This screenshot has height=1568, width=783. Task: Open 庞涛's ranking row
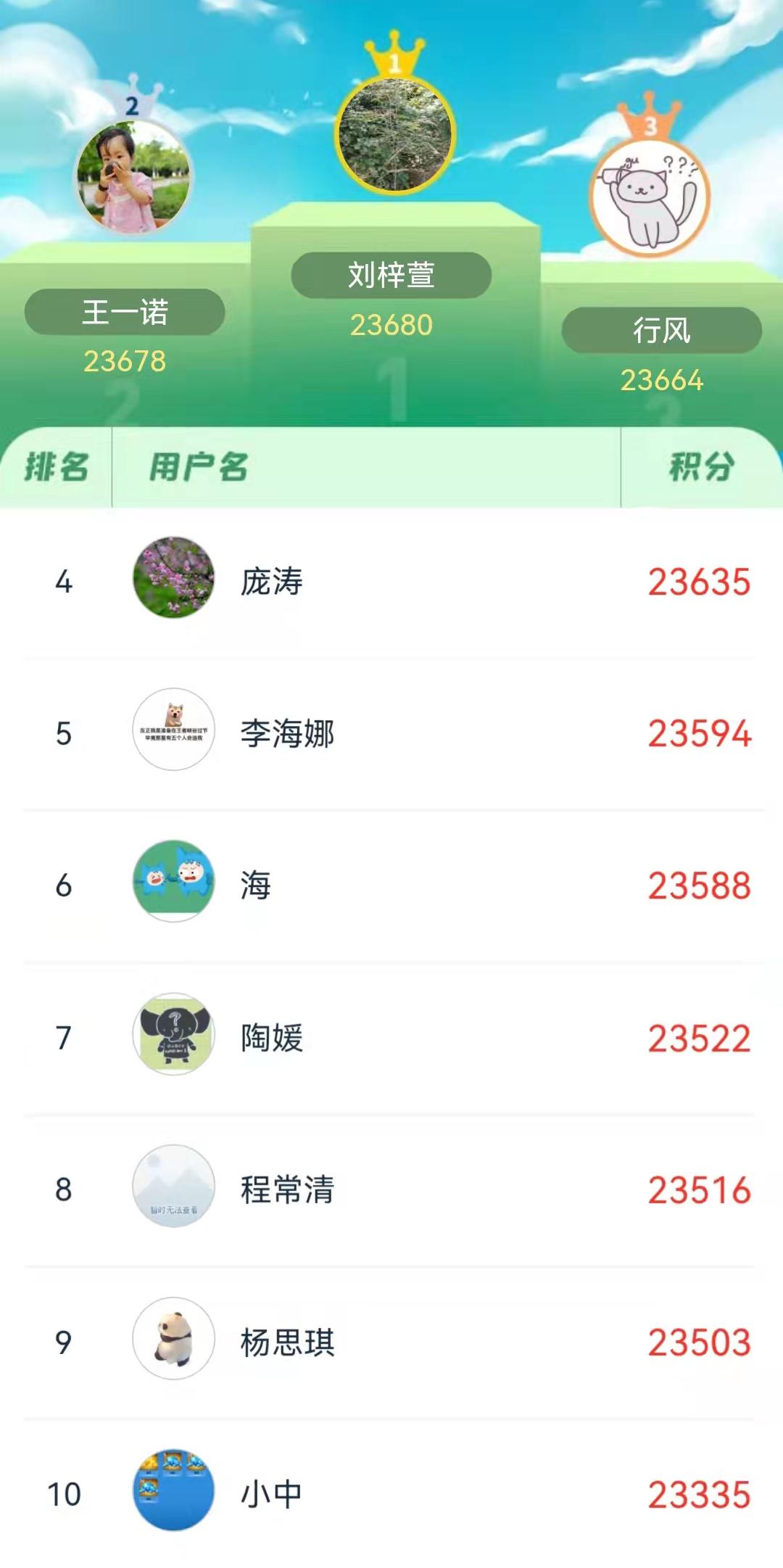tap(391, 582)
